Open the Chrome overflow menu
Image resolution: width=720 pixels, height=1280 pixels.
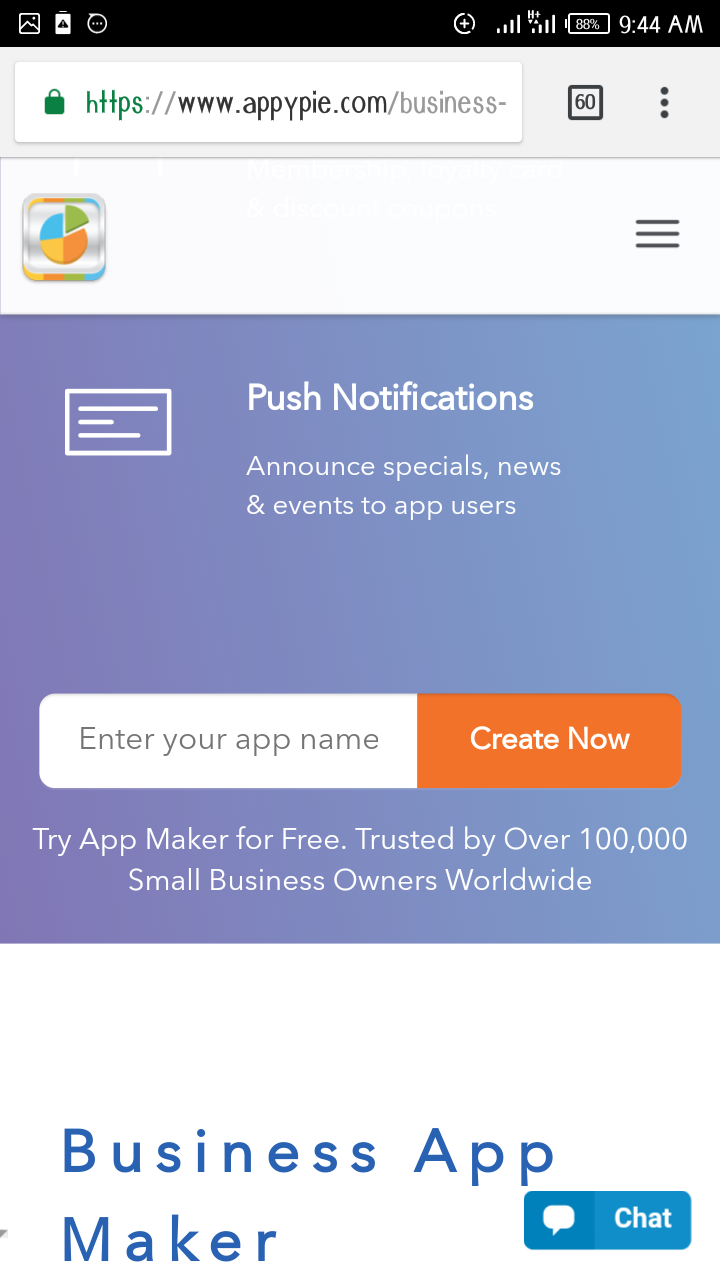coord(664,102)
